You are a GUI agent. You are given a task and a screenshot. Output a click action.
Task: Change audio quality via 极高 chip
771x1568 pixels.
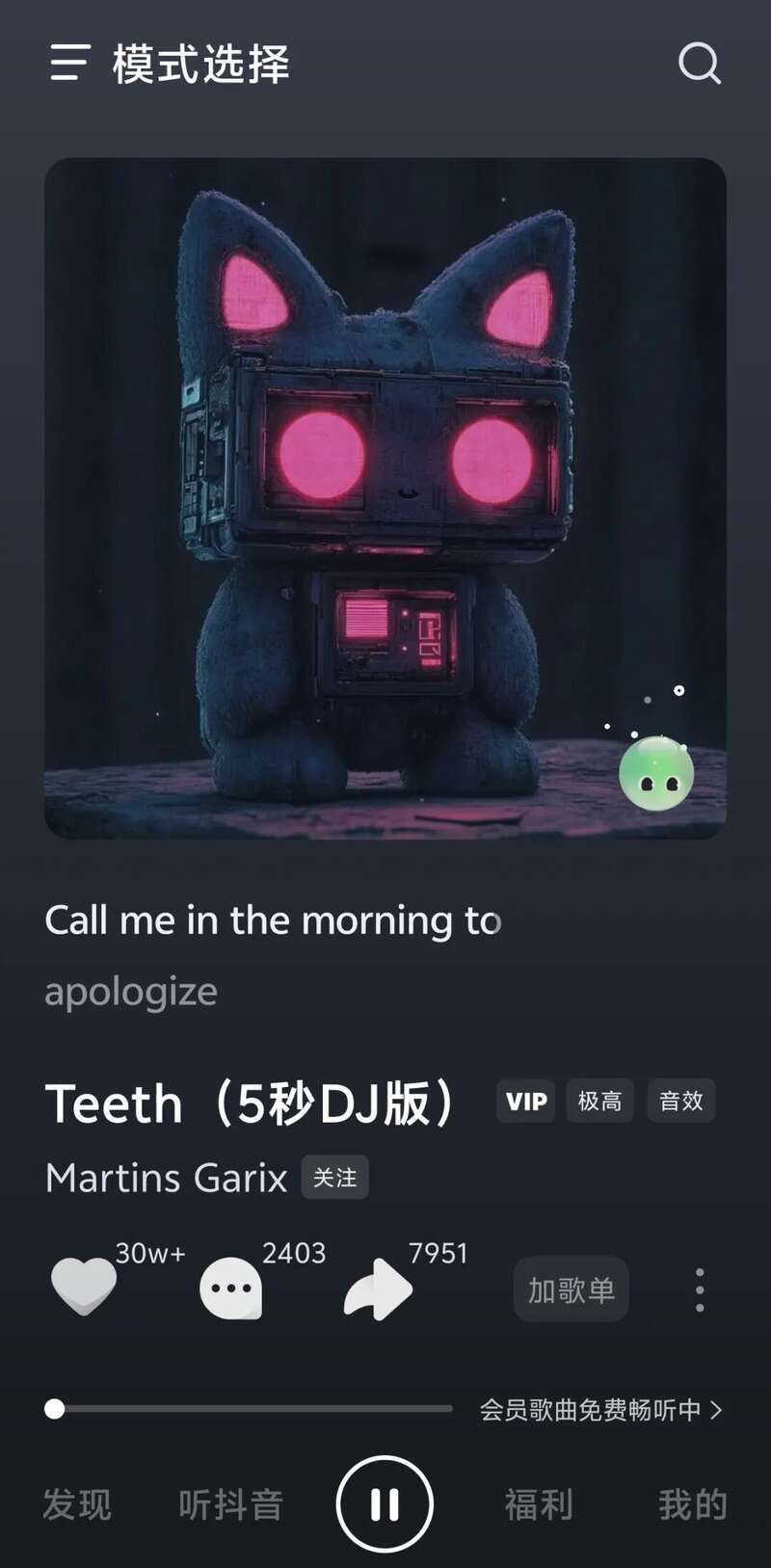599,1101
